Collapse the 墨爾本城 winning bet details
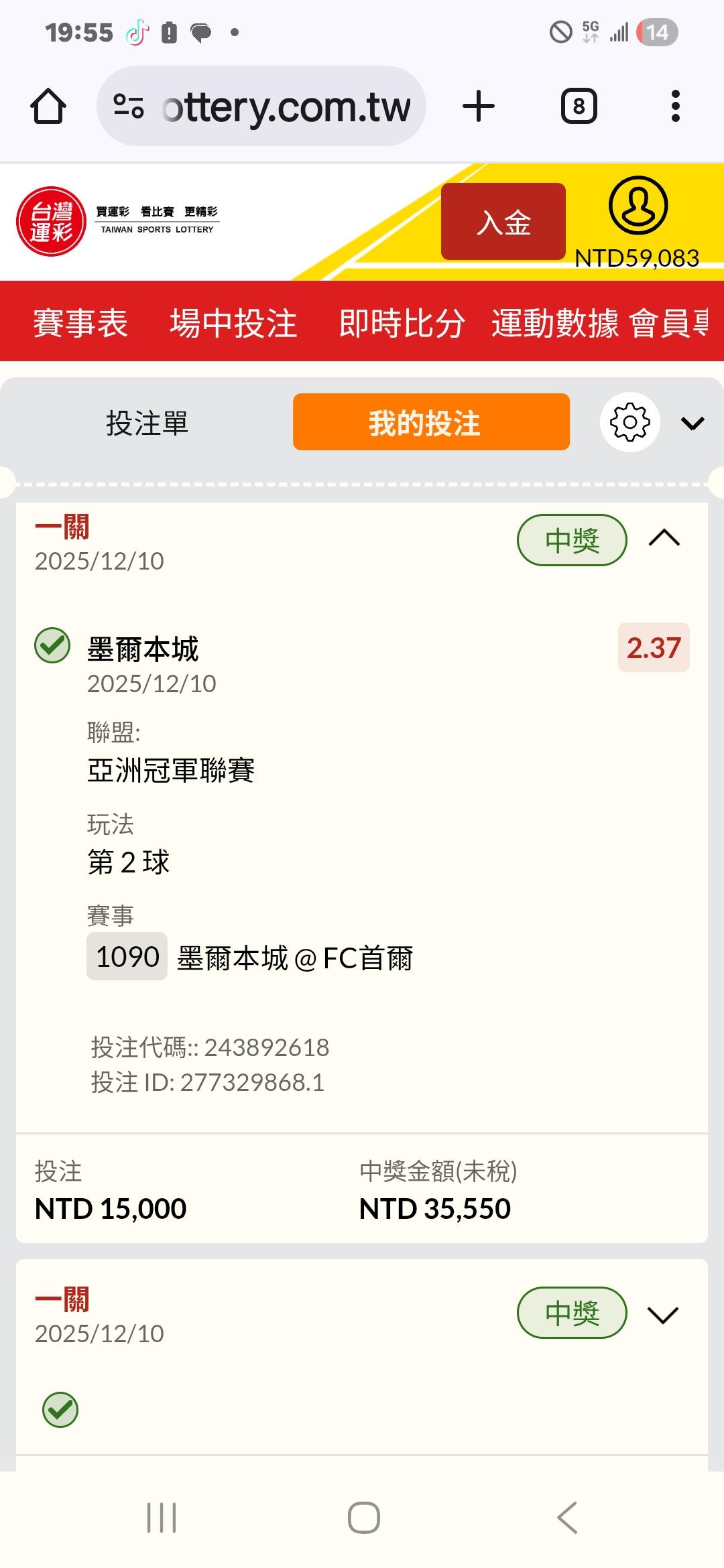The height and width of the screenshot is (1568, 724). [664, 539]
